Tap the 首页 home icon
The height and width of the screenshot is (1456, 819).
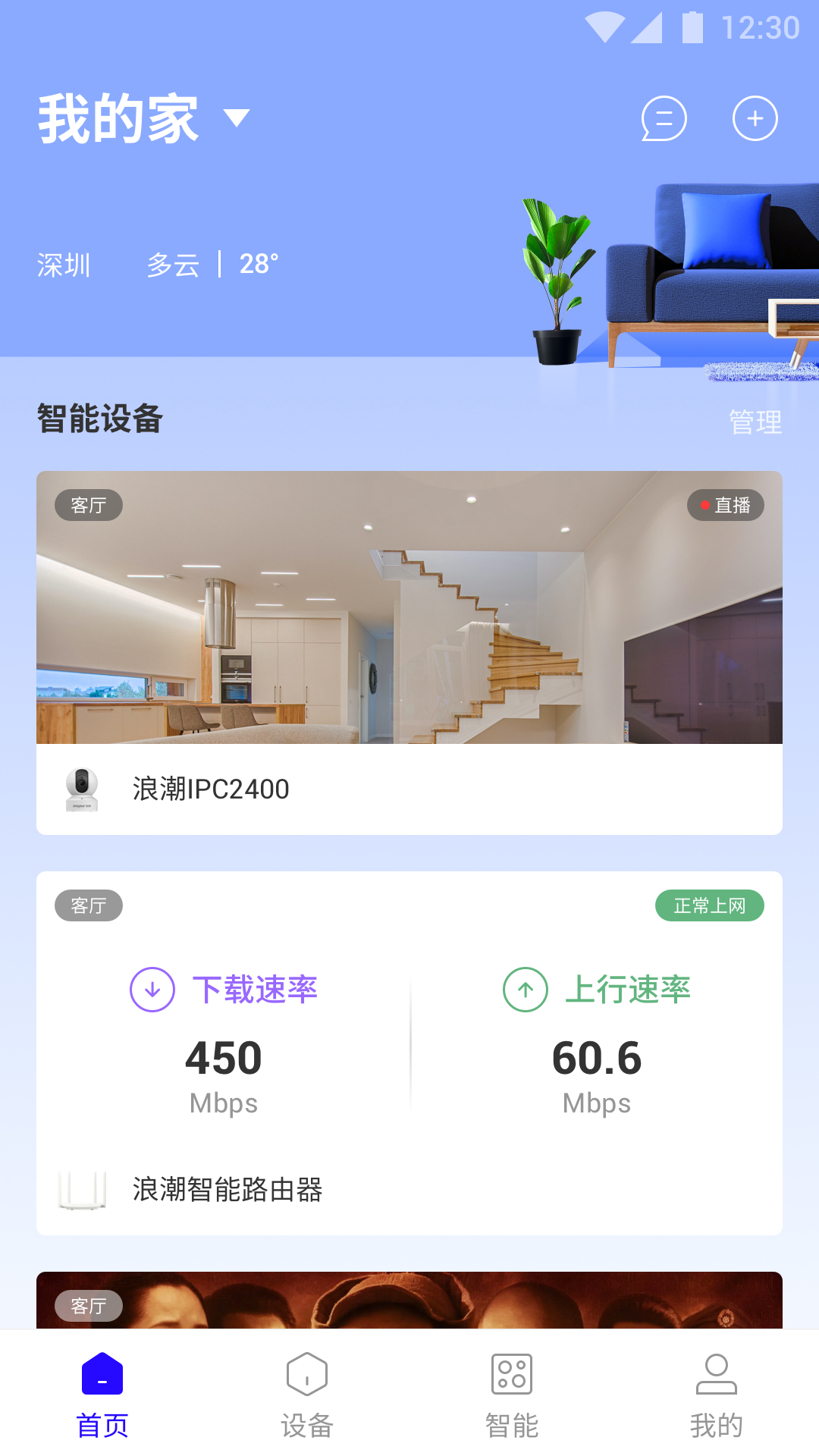(x=102, y=1373)
